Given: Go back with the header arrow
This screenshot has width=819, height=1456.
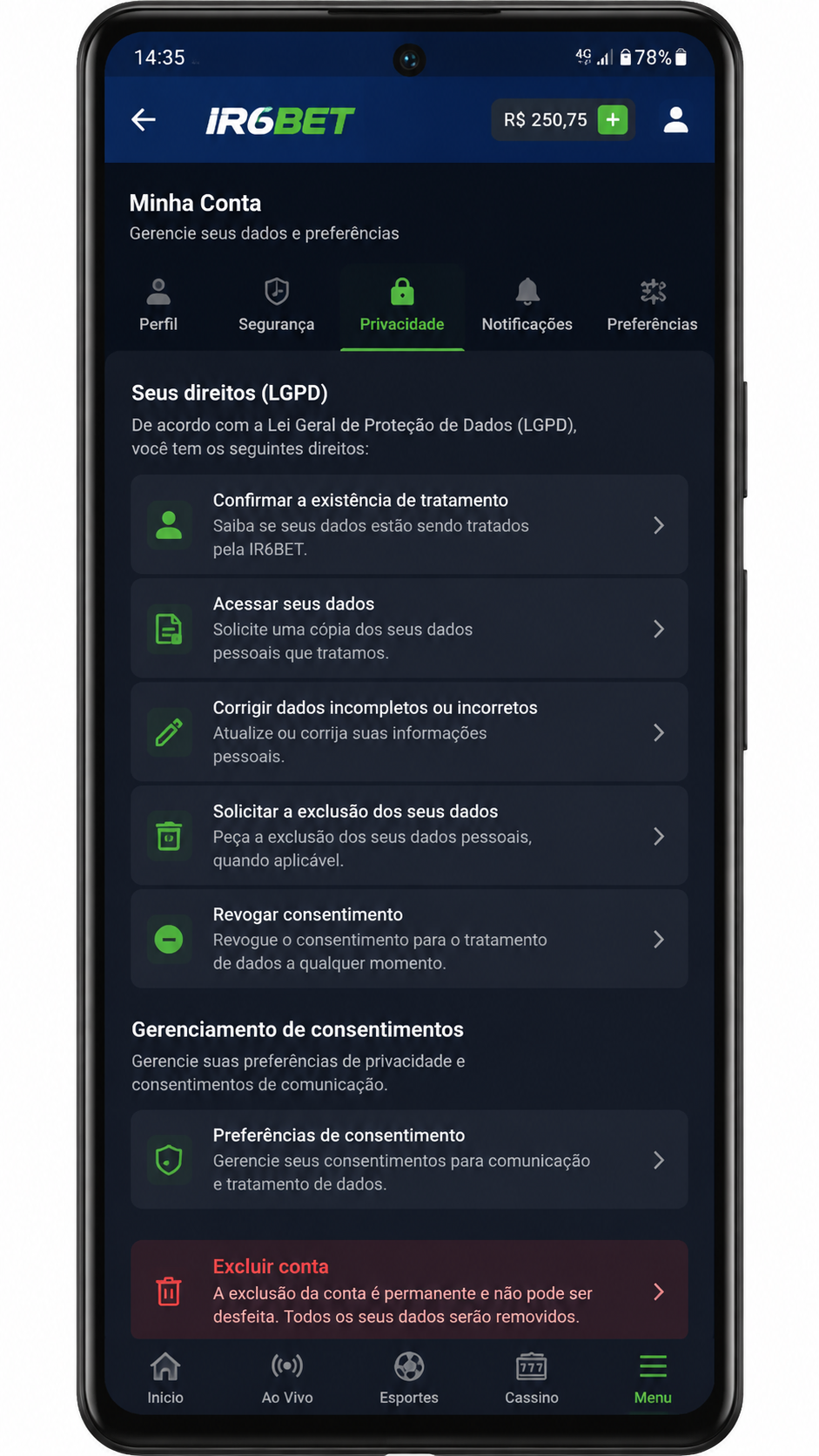Looking at the screenshot, I should [x=144, y=120].
